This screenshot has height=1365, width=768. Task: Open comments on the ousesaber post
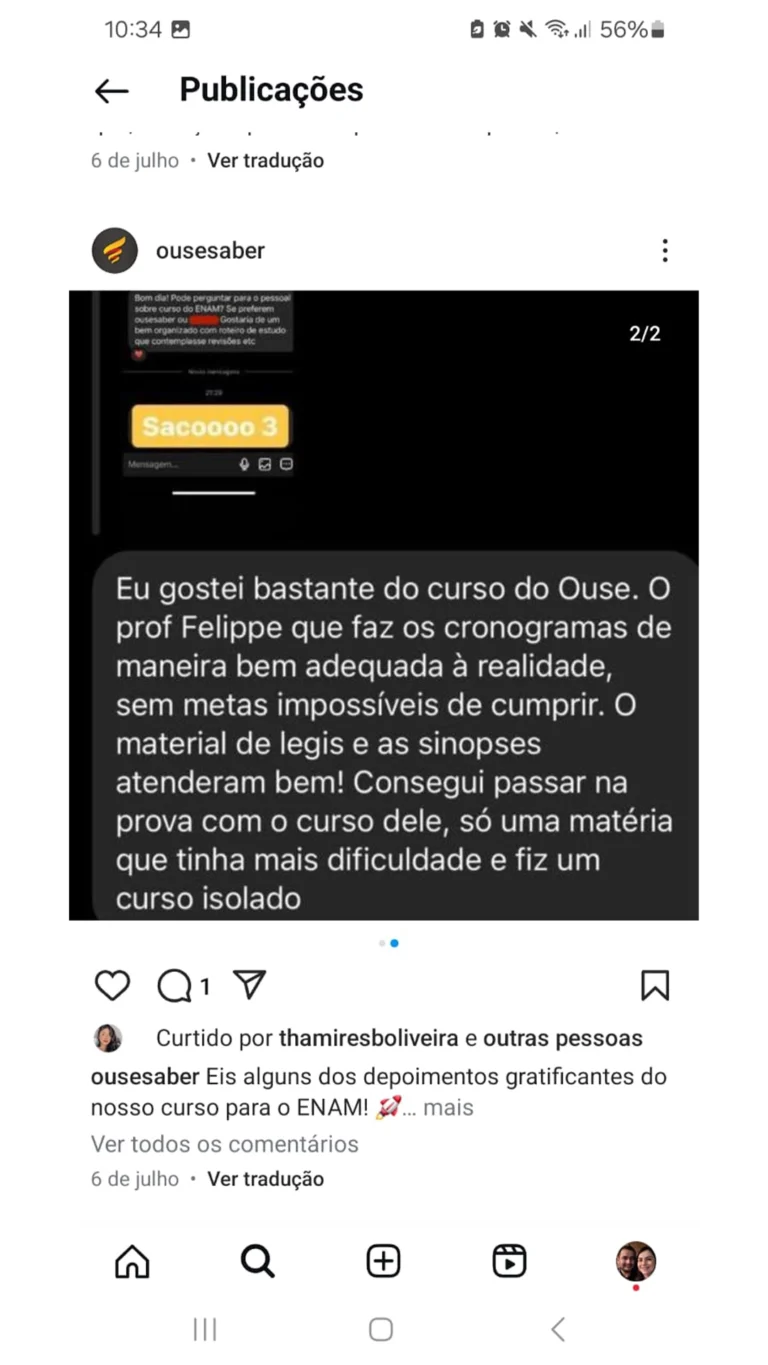[x=175, y=987]
